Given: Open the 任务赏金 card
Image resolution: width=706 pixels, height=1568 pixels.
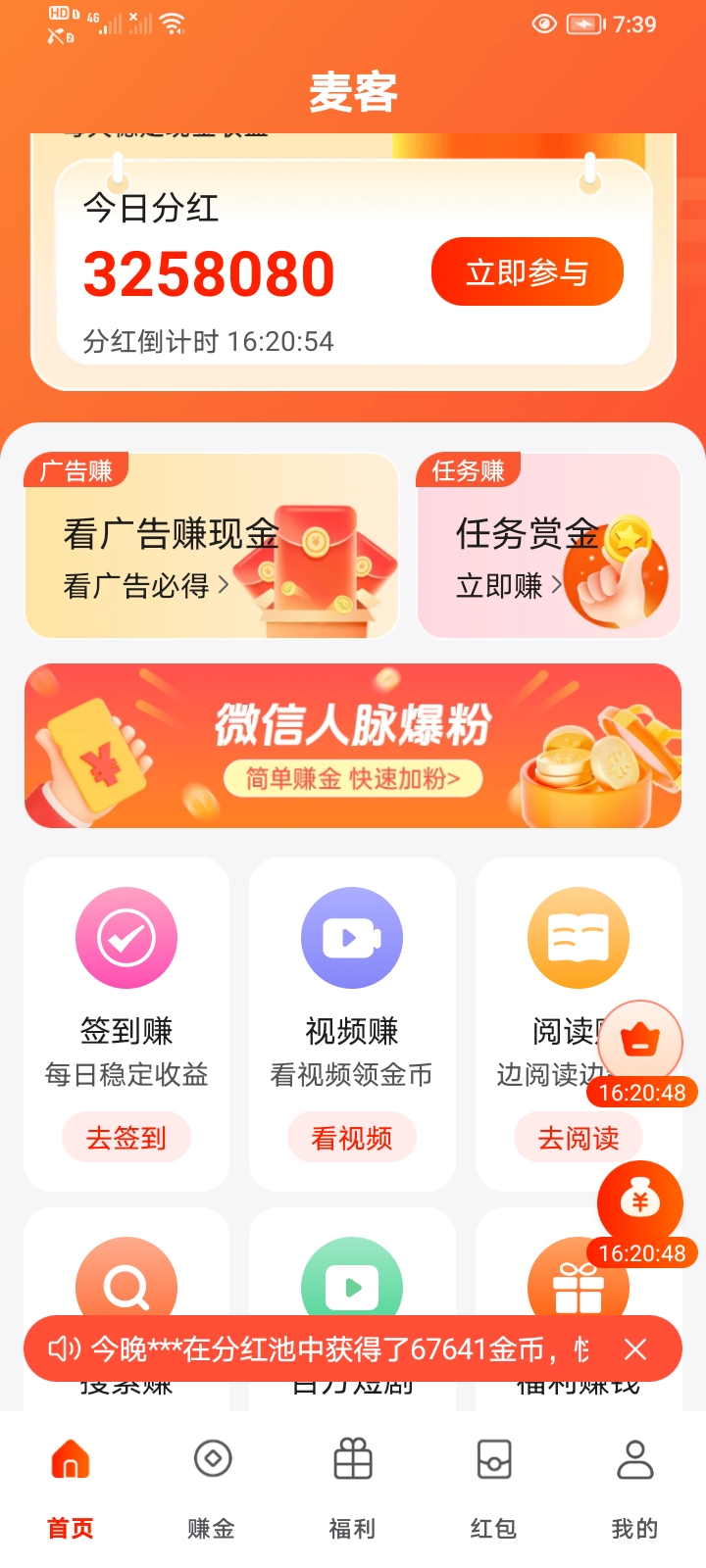Looking at the screenshot, I should [x=549, y=546].
